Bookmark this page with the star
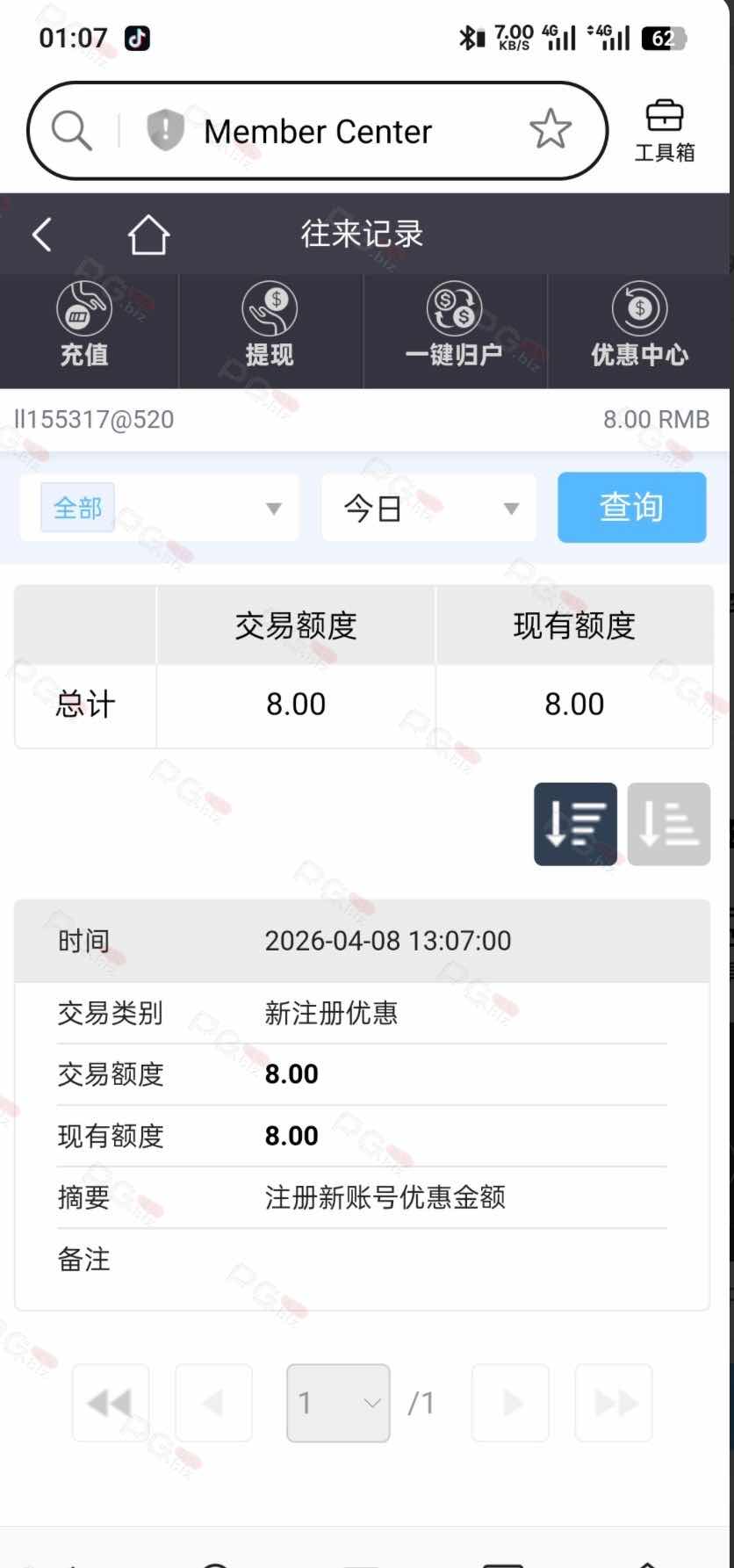 point(550,130)
